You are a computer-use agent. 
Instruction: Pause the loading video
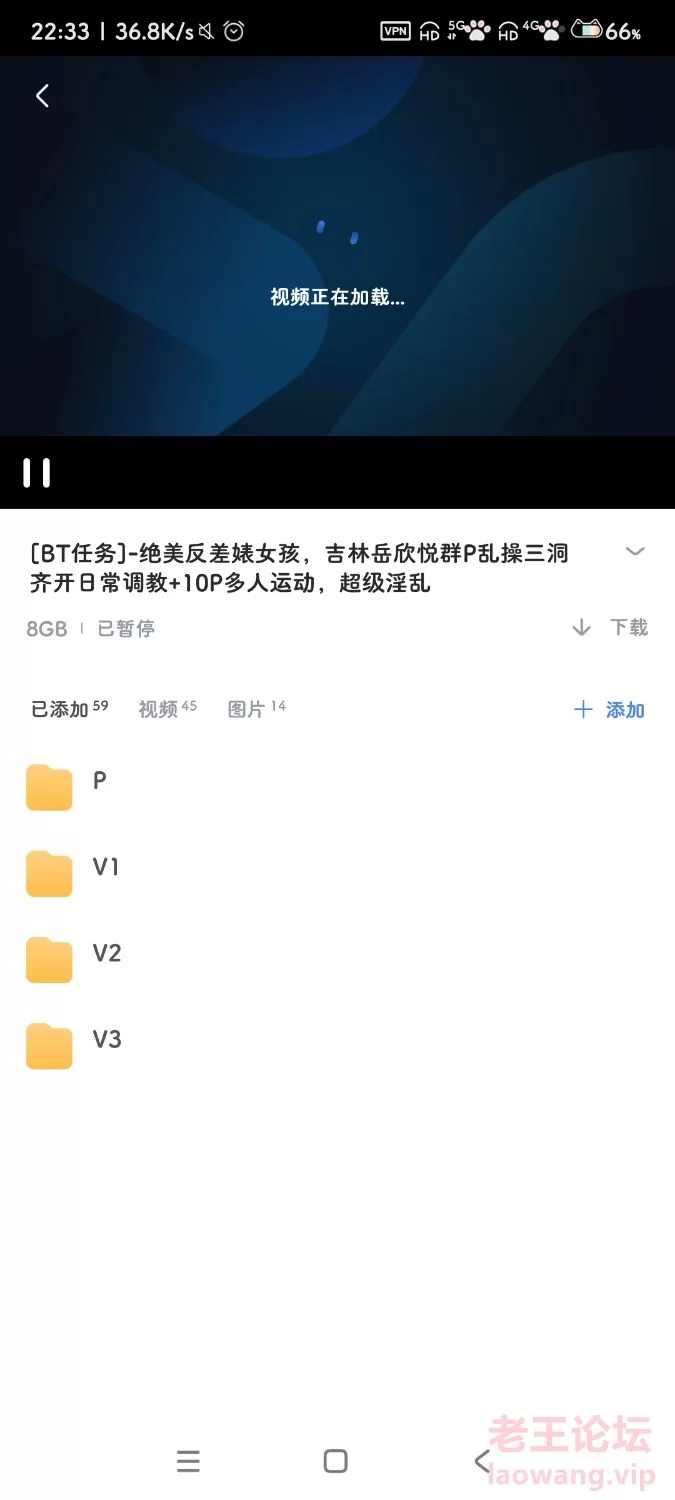[37, 473]
